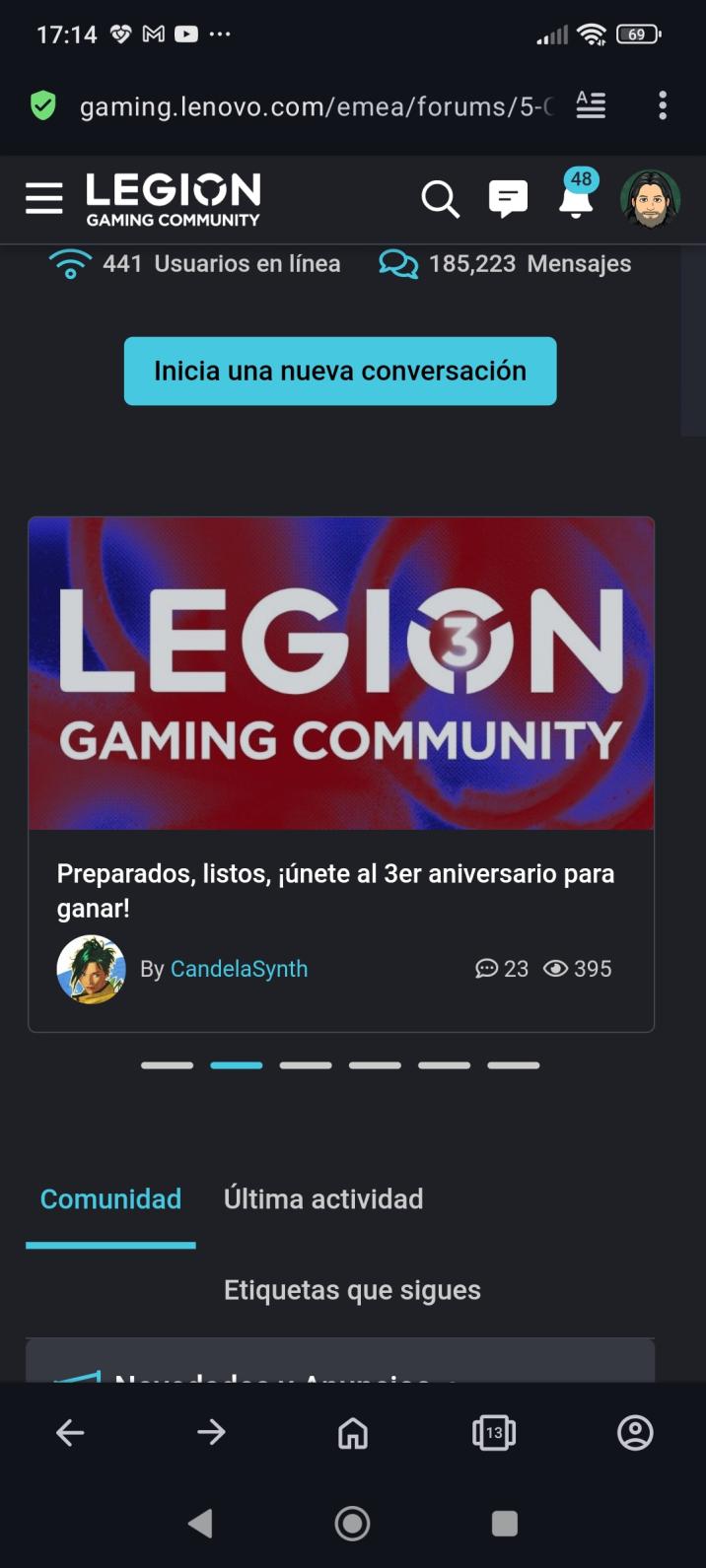Open the messages chat icon
This screenshot has width=706, height=1568.
(508, 199)
